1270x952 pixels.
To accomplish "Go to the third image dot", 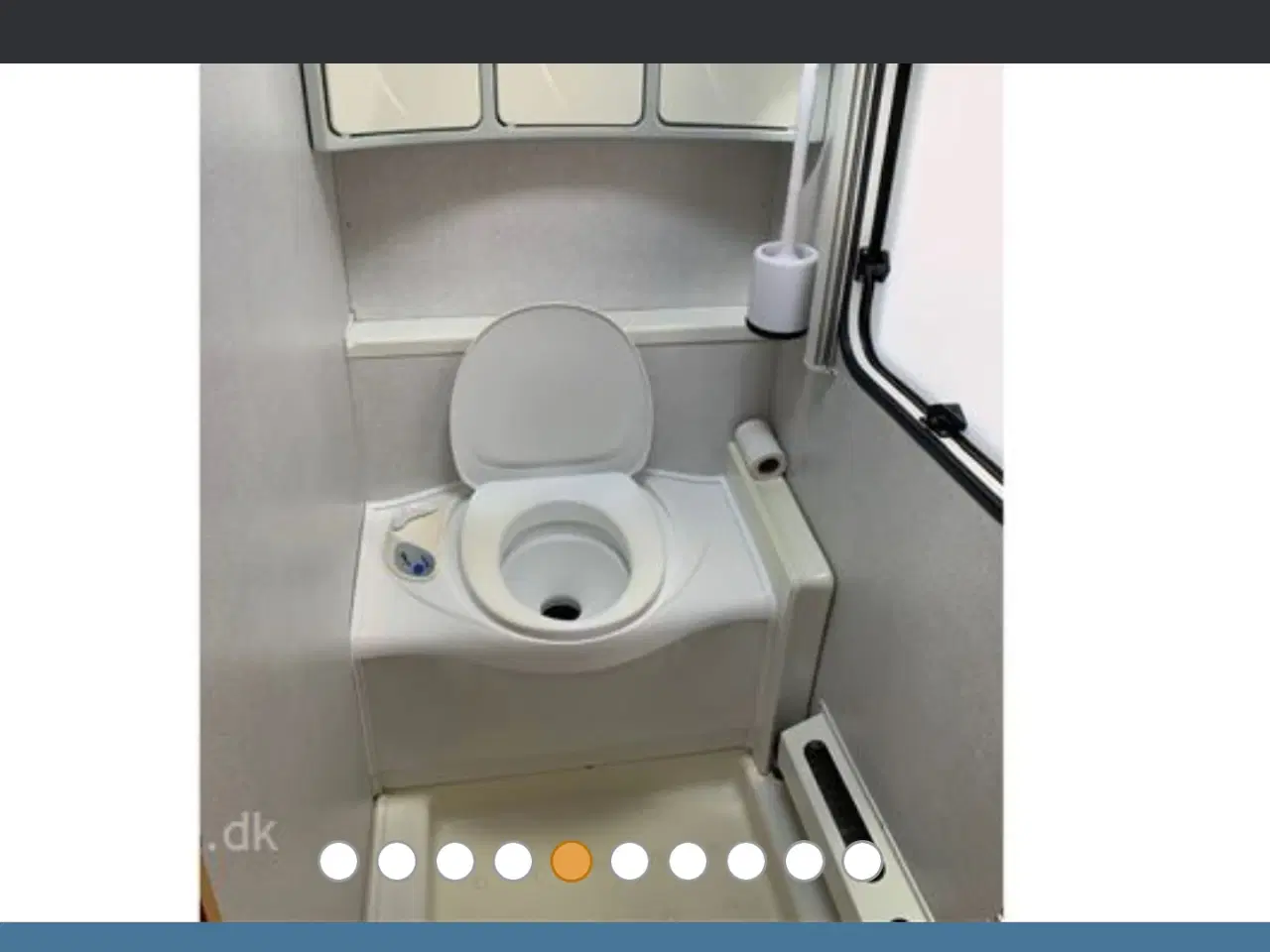I will click(454, 862).
